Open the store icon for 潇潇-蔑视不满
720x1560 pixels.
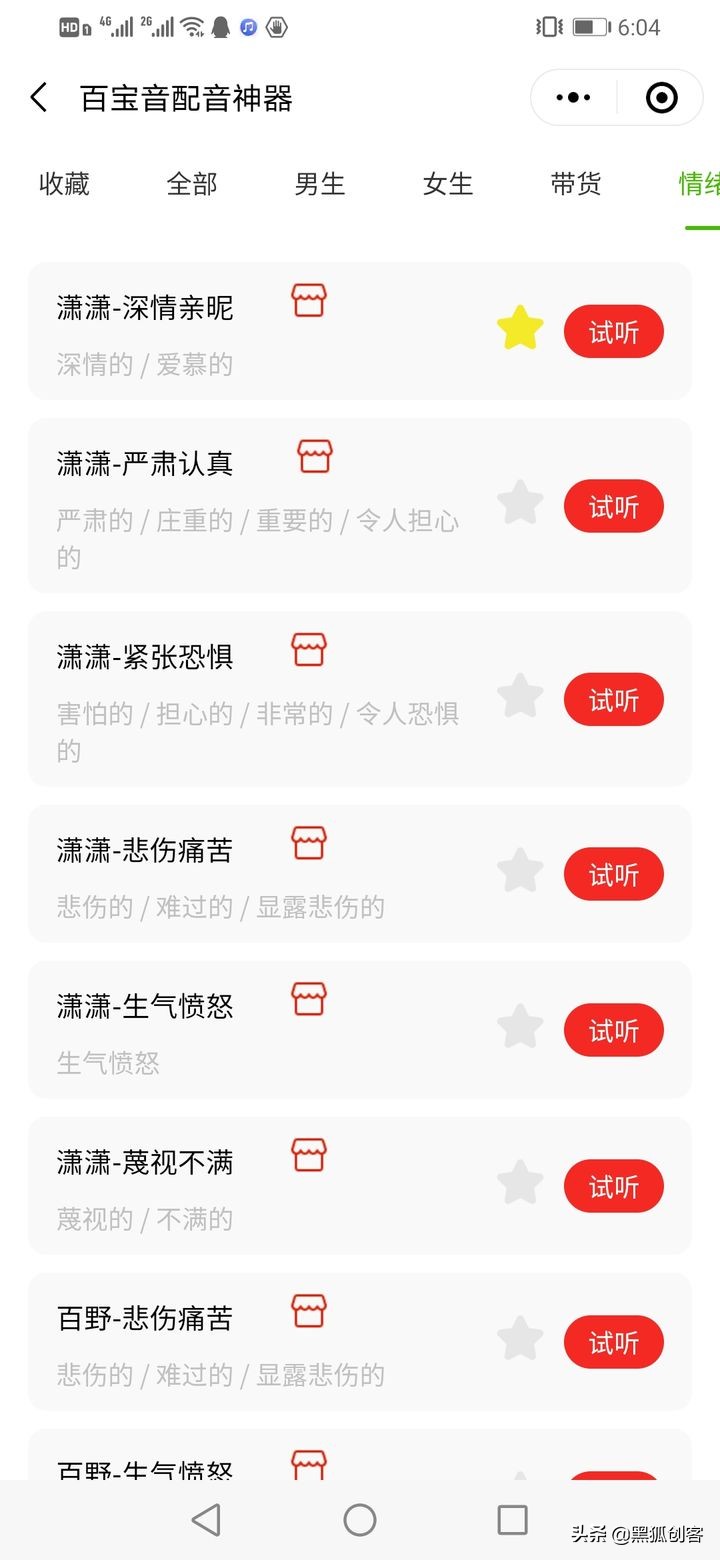click(x=308, y=1154)
